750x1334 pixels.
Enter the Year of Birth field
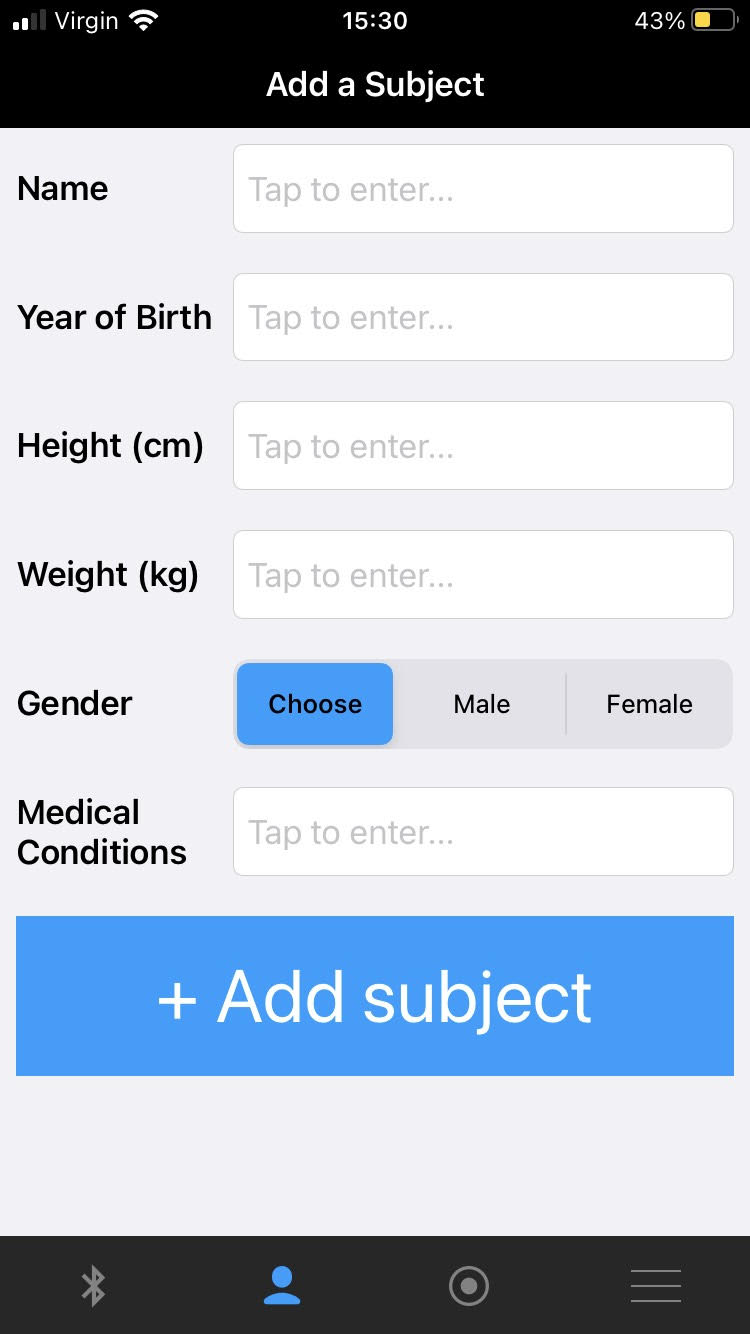click(x=483, y=317)
